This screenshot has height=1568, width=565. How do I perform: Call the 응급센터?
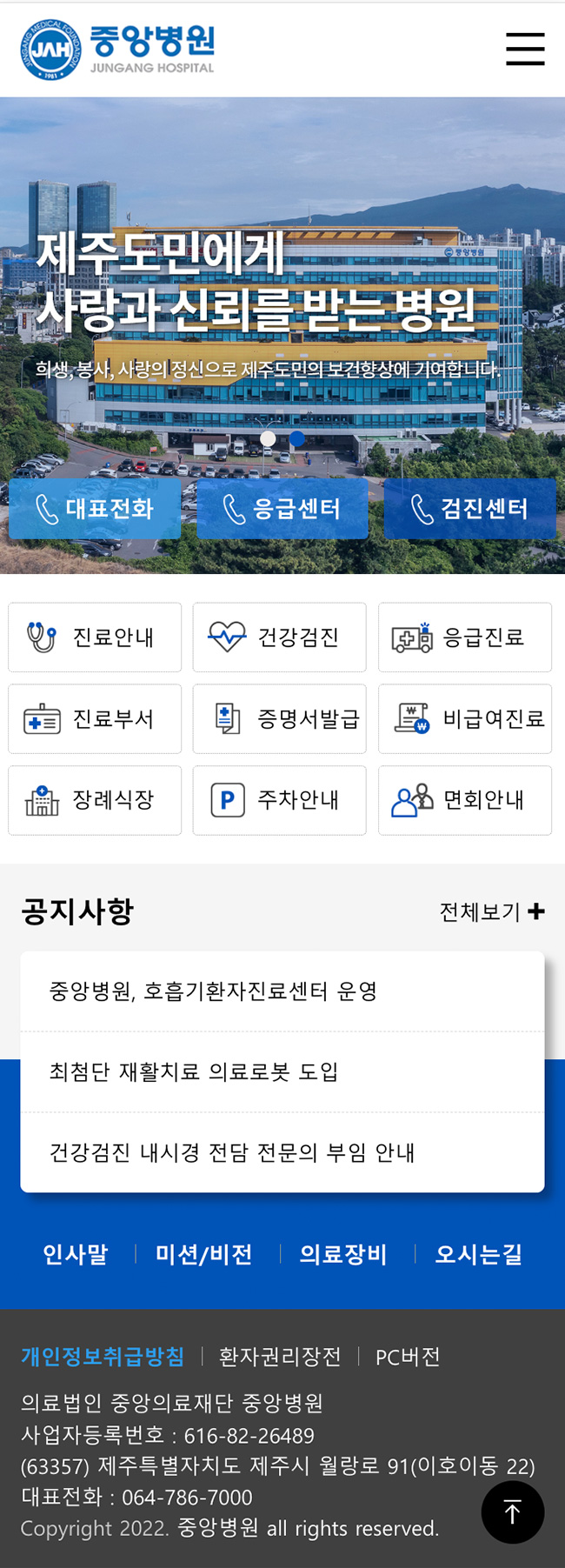282,509
